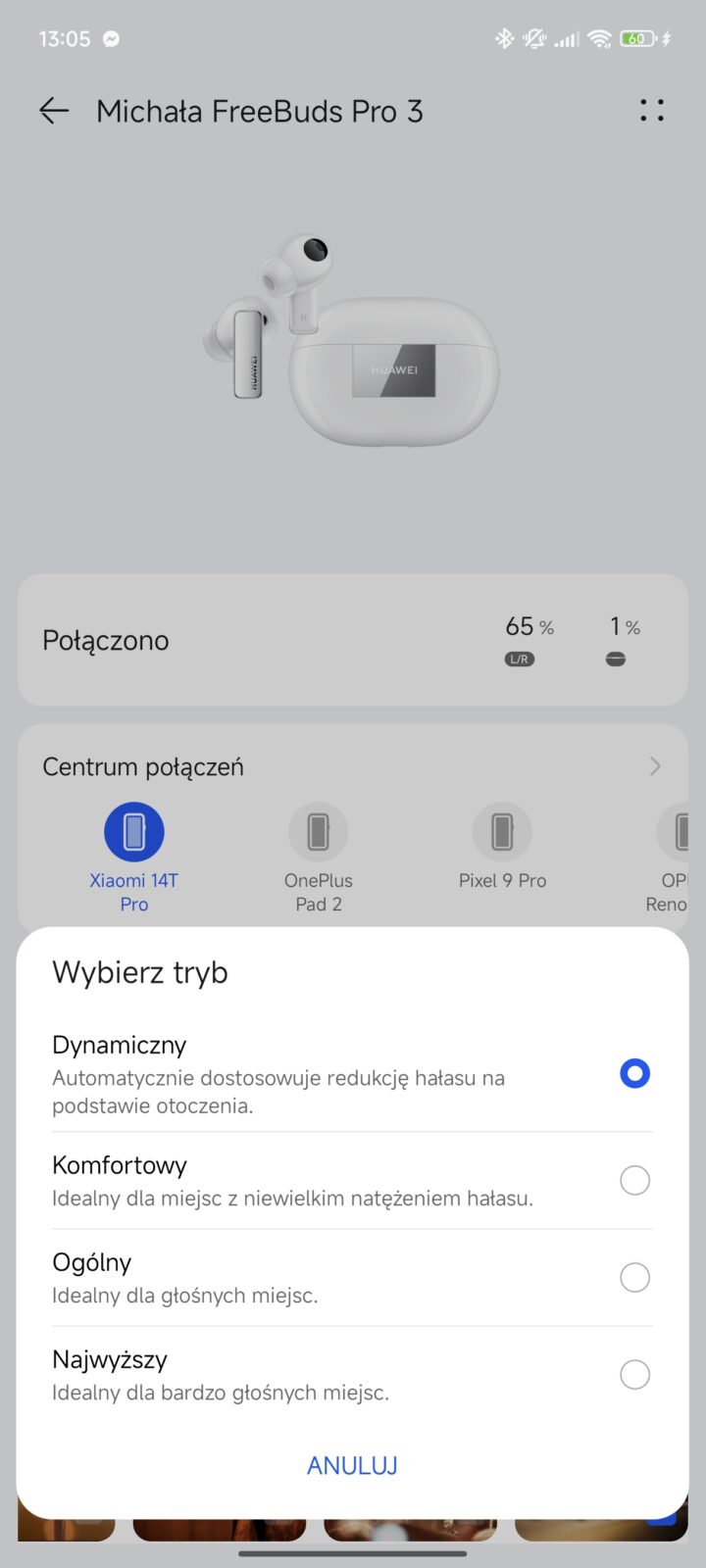Viewport: 706px width, 1568px height.
Task: Tap the Xiaomi 14T Pro device
Action: (x=134, y=832)
